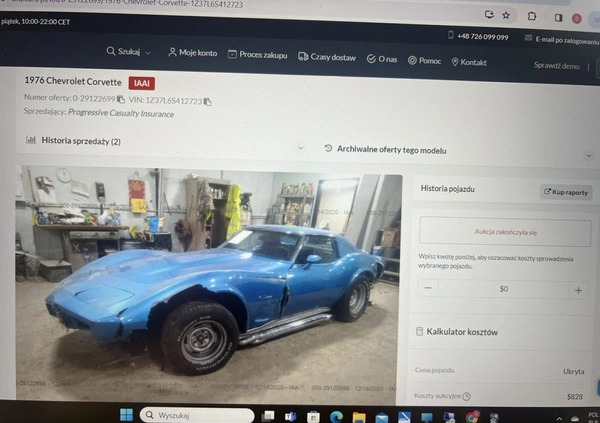The height and width of the screenshot is (423, 600).
Task: Go to the Kontakt page
Action: click(x=469, y=62)
